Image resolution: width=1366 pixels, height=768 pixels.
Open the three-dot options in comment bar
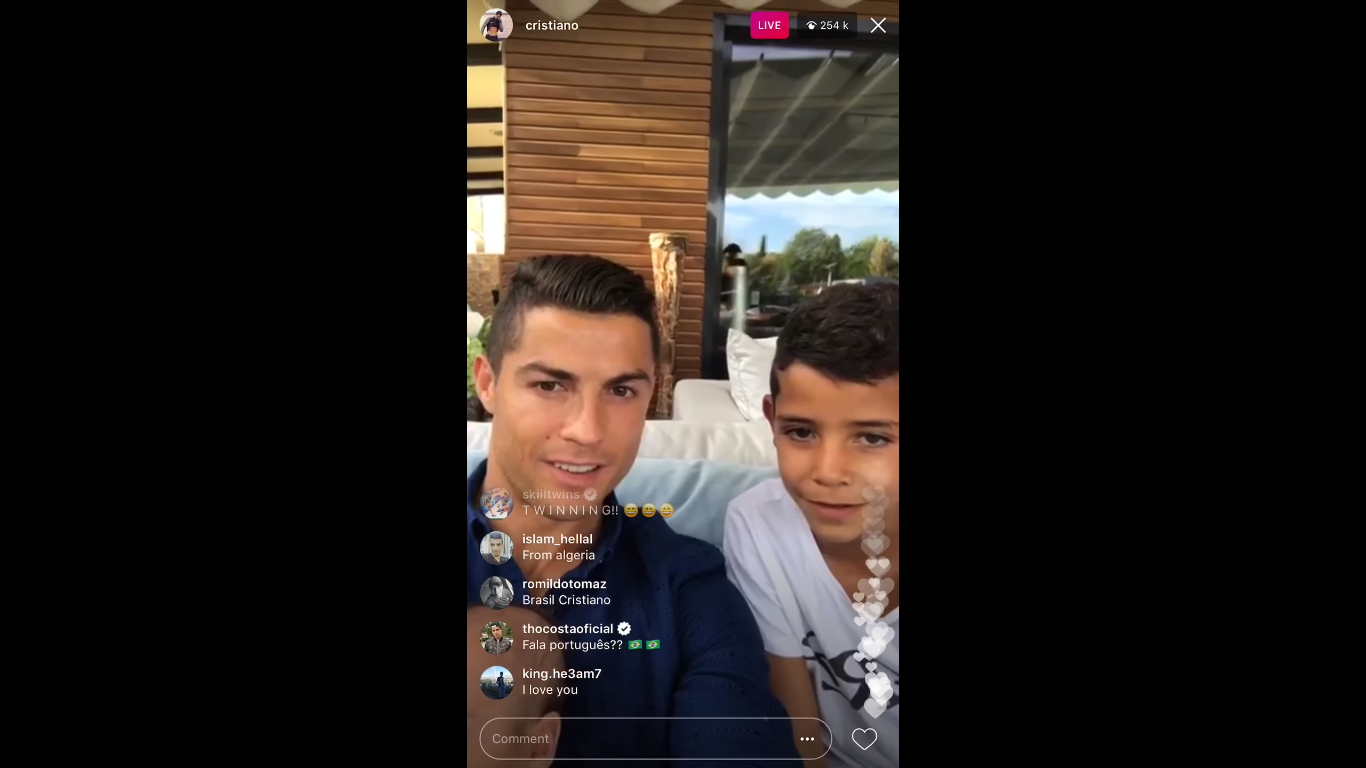coord(807,739)
